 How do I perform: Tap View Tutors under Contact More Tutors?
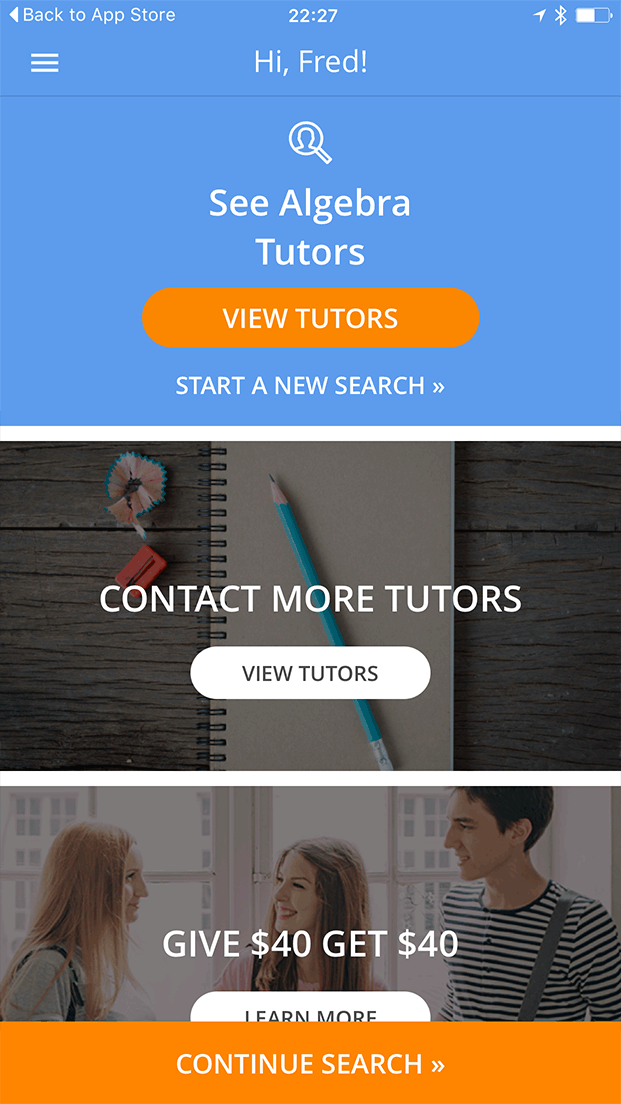(310, 673)
